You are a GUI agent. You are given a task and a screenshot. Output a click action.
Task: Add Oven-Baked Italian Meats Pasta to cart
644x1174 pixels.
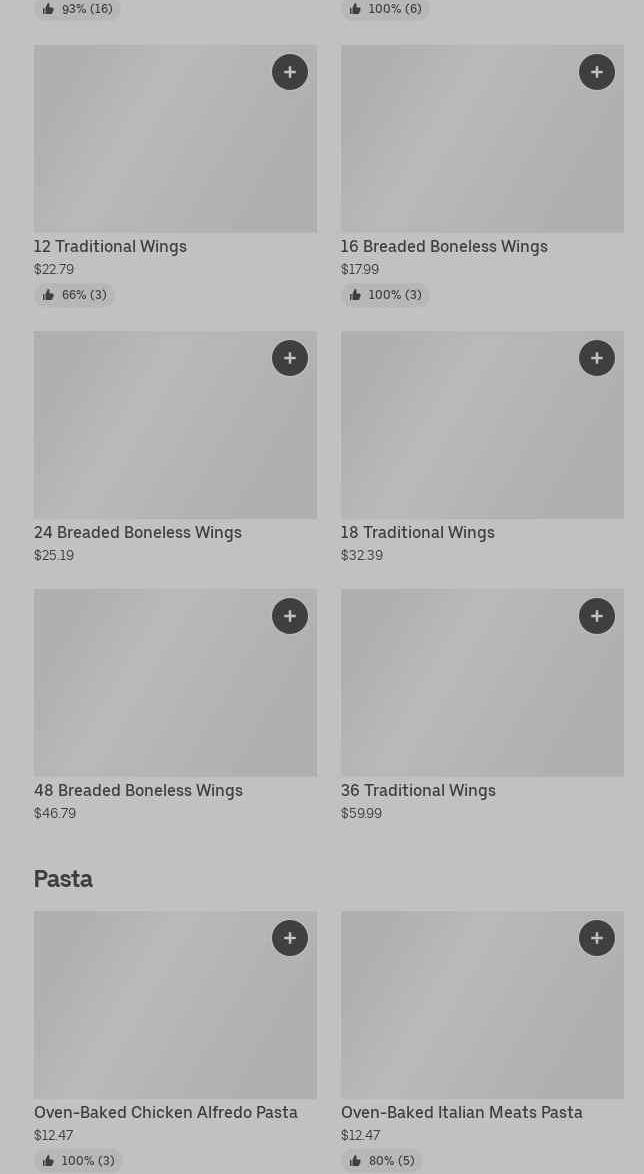pos(597,938)
